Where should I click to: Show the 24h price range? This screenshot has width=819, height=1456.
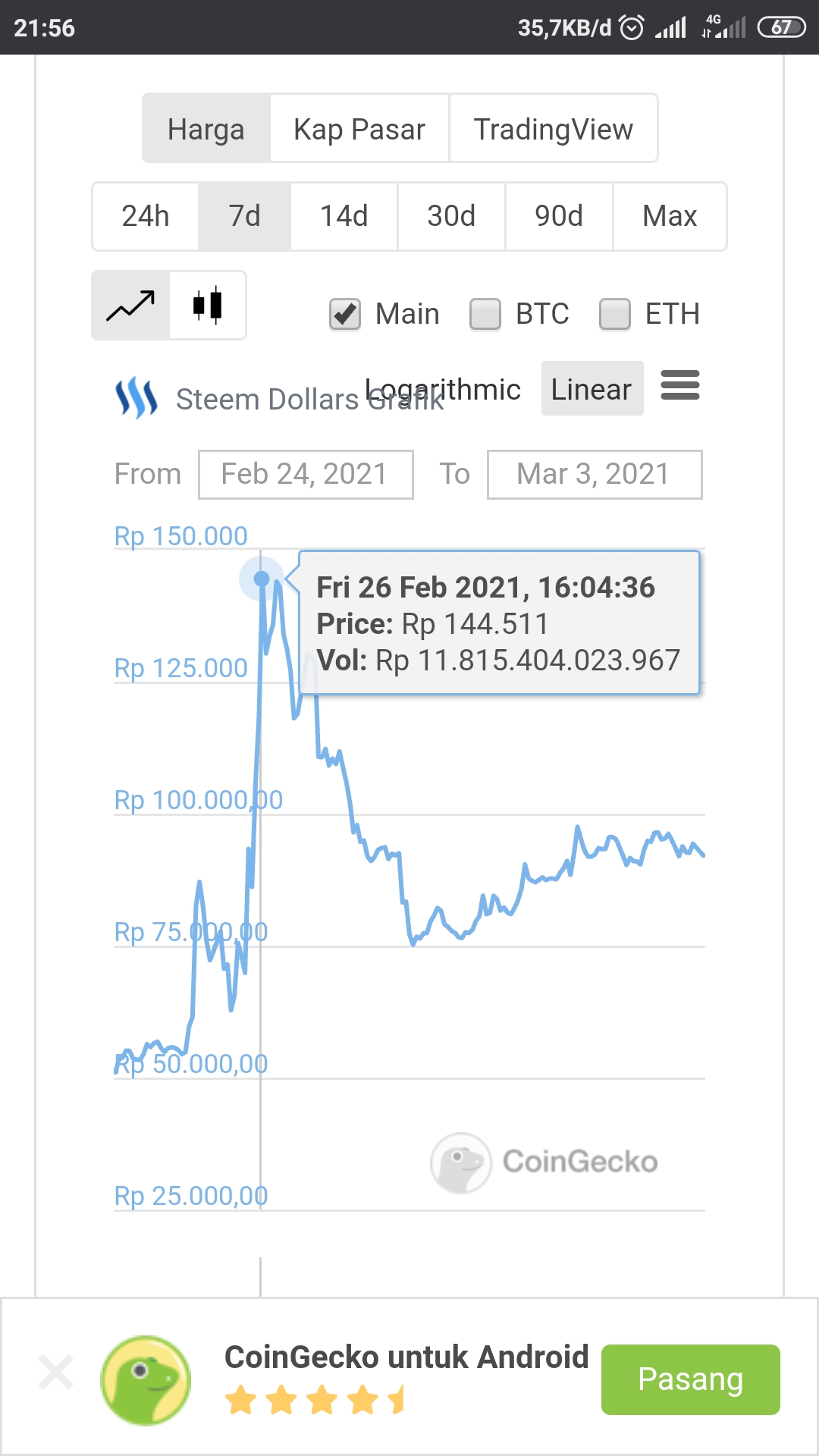[146, 216]
